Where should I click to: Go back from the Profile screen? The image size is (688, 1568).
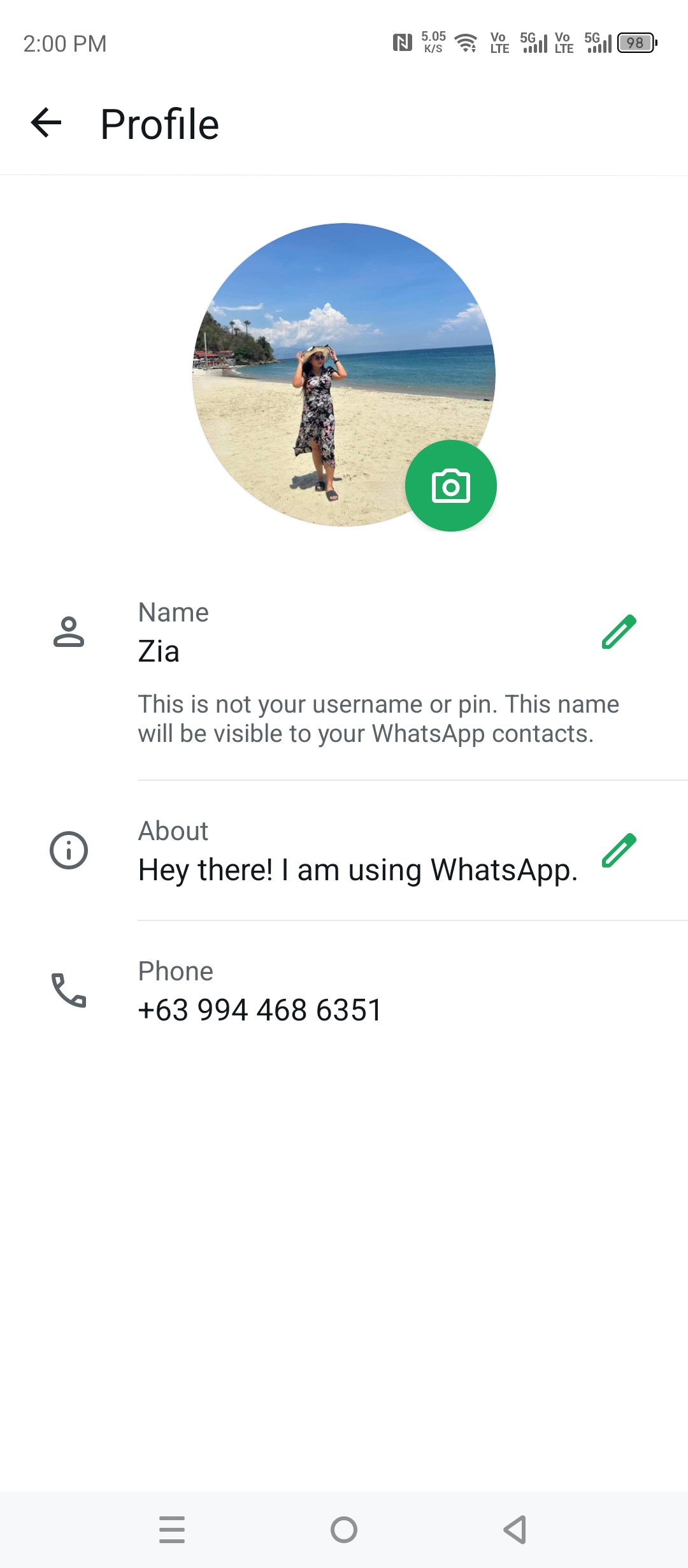tap(47, 123)
